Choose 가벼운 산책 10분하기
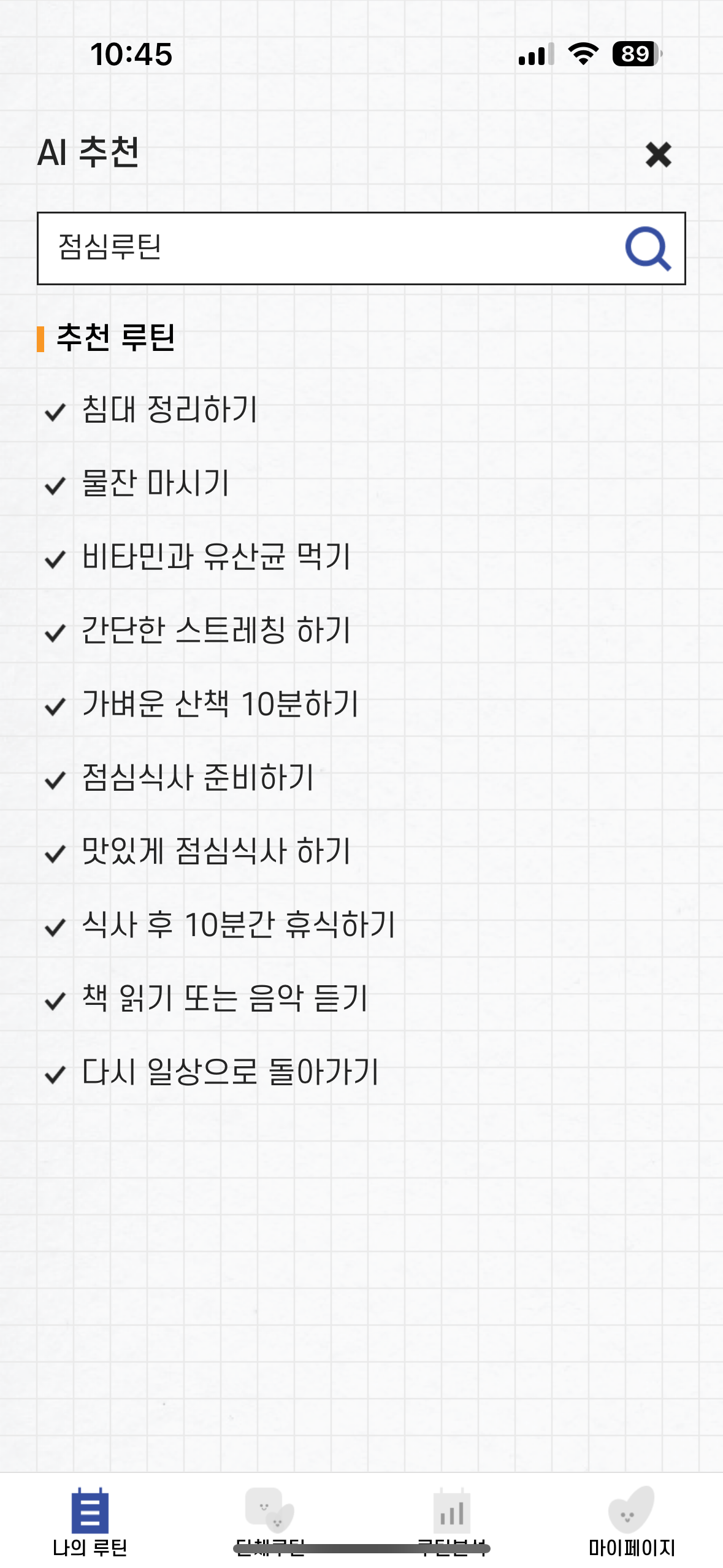This screenshot has height=1568, width=723. (x=220, y=704)
